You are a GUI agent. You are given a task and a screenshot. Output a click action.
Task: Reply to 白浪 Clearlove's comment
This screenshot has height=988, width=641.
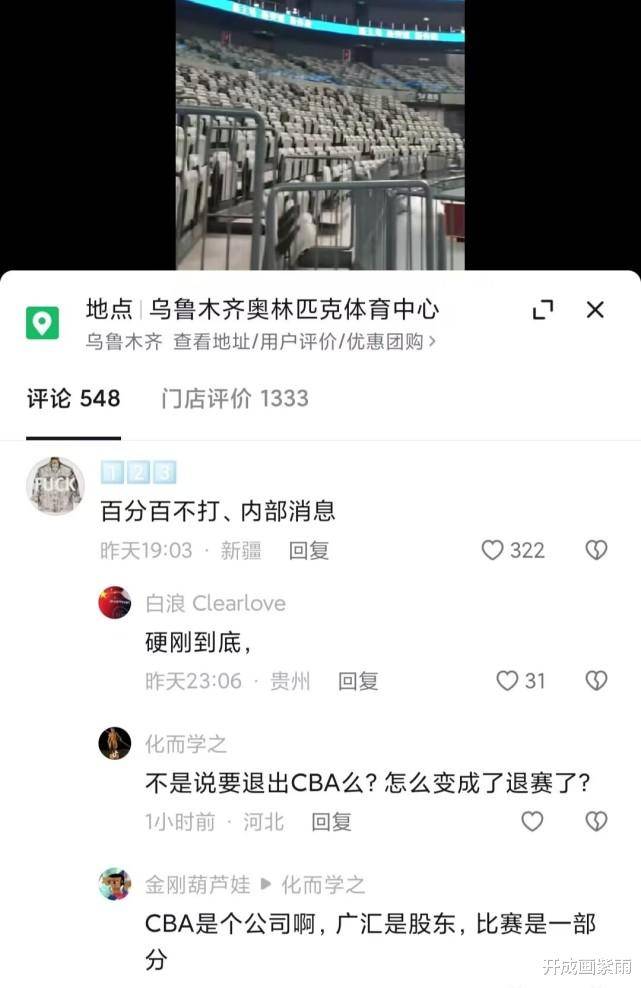click(358, 681)
